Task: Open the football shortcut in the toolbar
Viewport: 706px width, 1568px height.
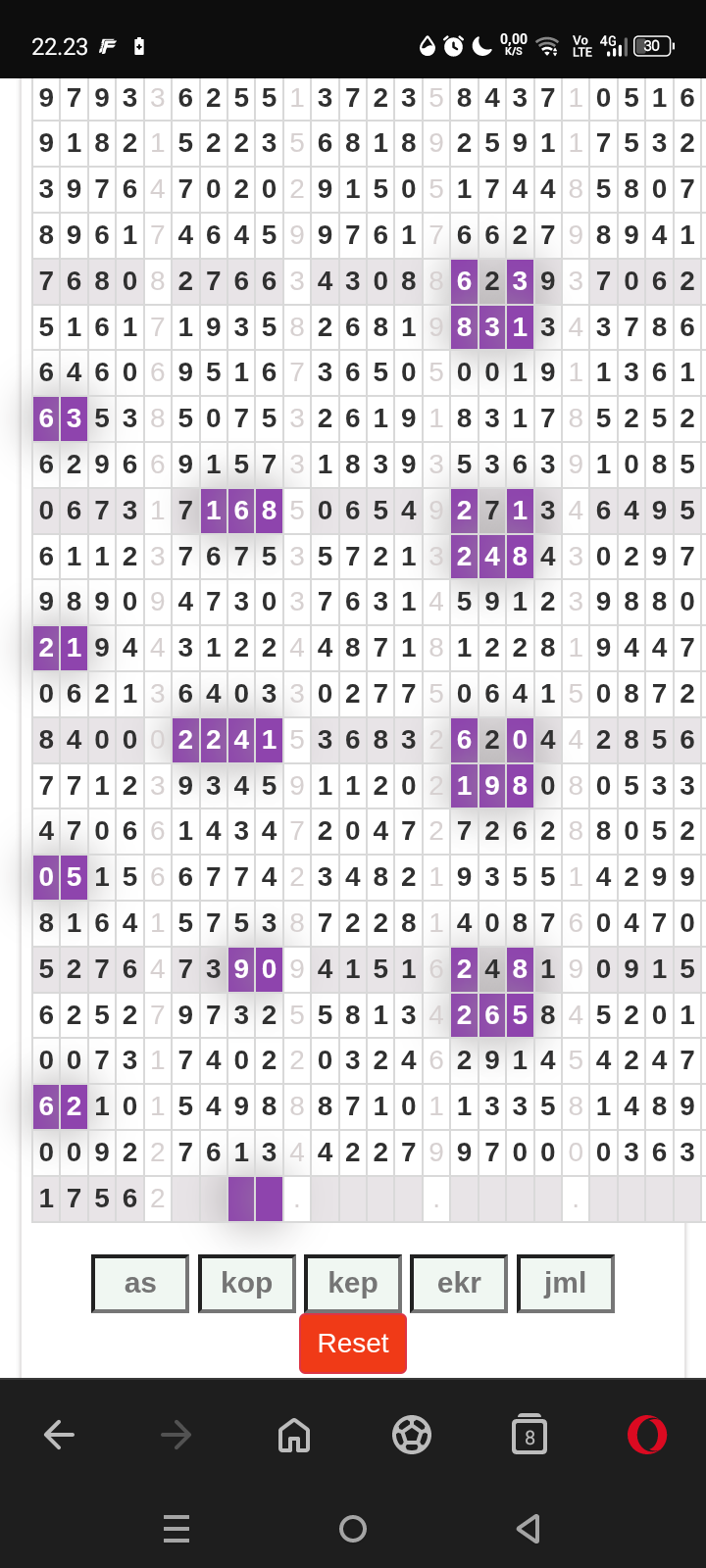Action: click(x=412, y=1436)
